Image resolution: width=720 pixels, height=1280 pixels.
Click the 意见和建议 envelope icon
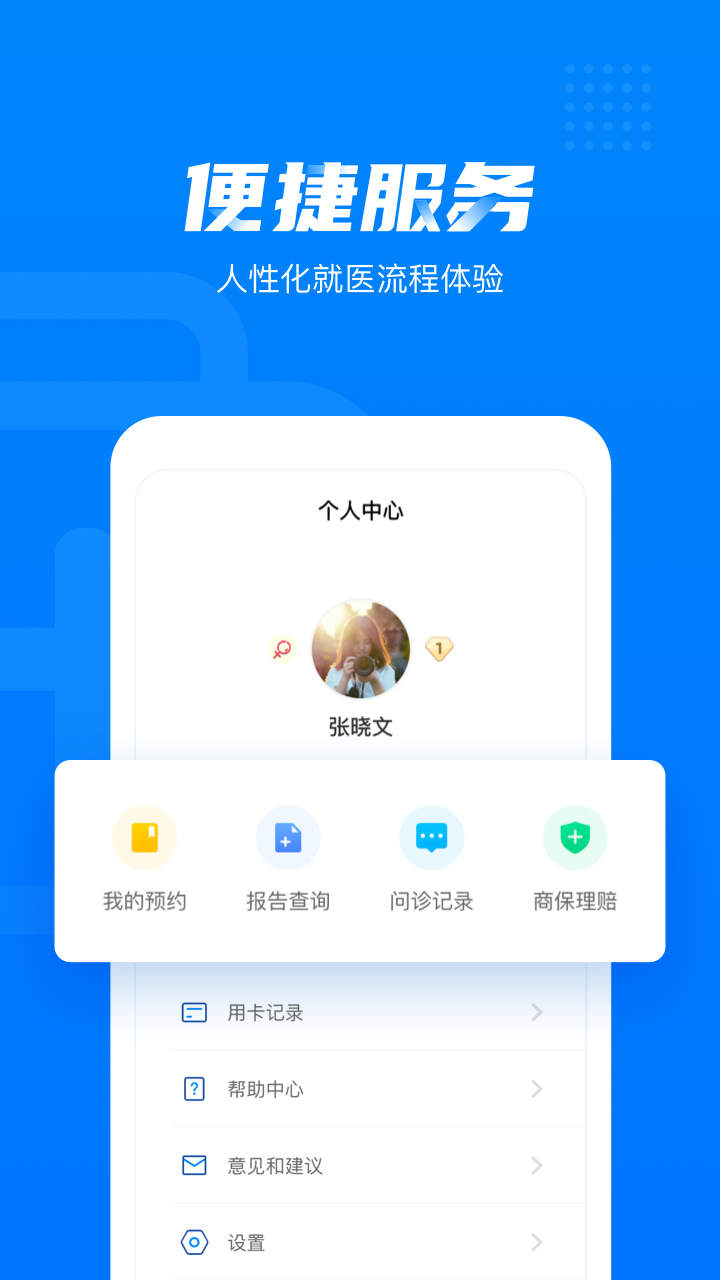pyautogui.click(x=193, y=1166)
